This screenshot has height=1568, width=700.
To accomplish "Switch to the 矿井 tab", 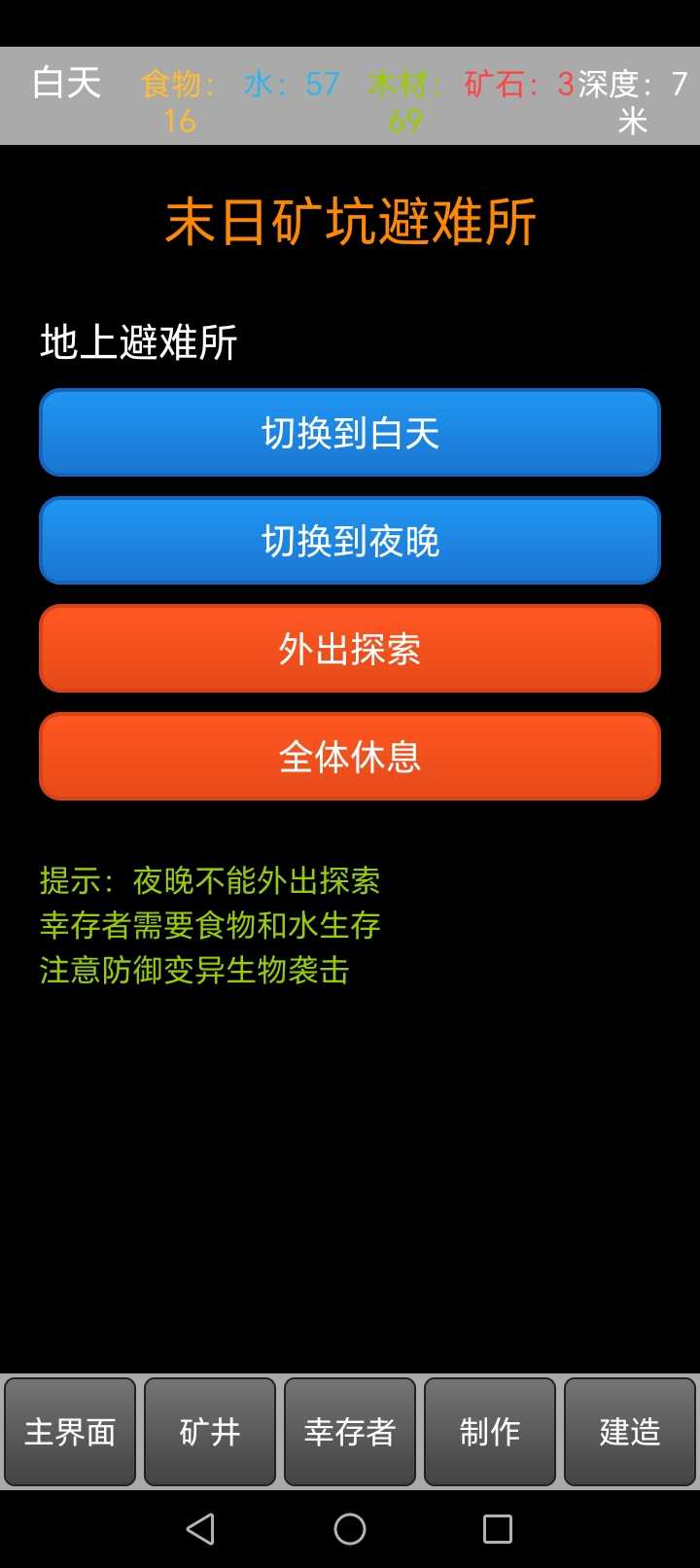I will click(x=210, y=1432).
